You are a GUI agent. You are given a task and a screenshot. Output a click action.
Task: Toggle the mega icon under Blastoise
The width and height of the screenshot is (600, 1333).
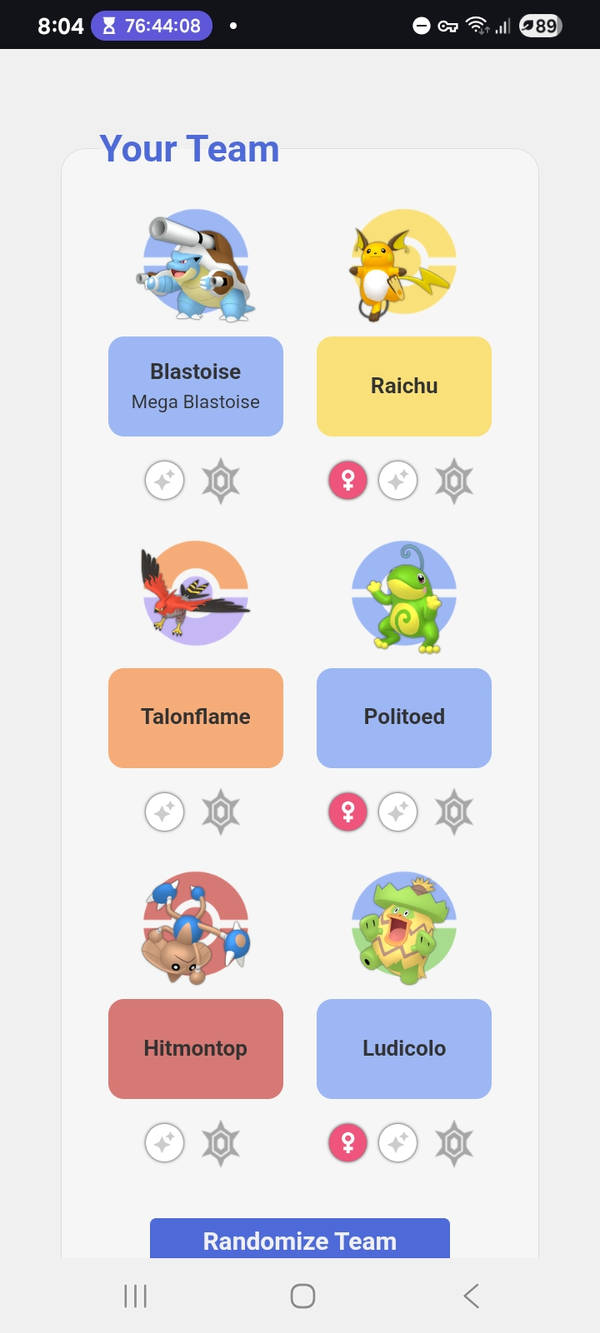pyautogui.click(x=221, y=481)
